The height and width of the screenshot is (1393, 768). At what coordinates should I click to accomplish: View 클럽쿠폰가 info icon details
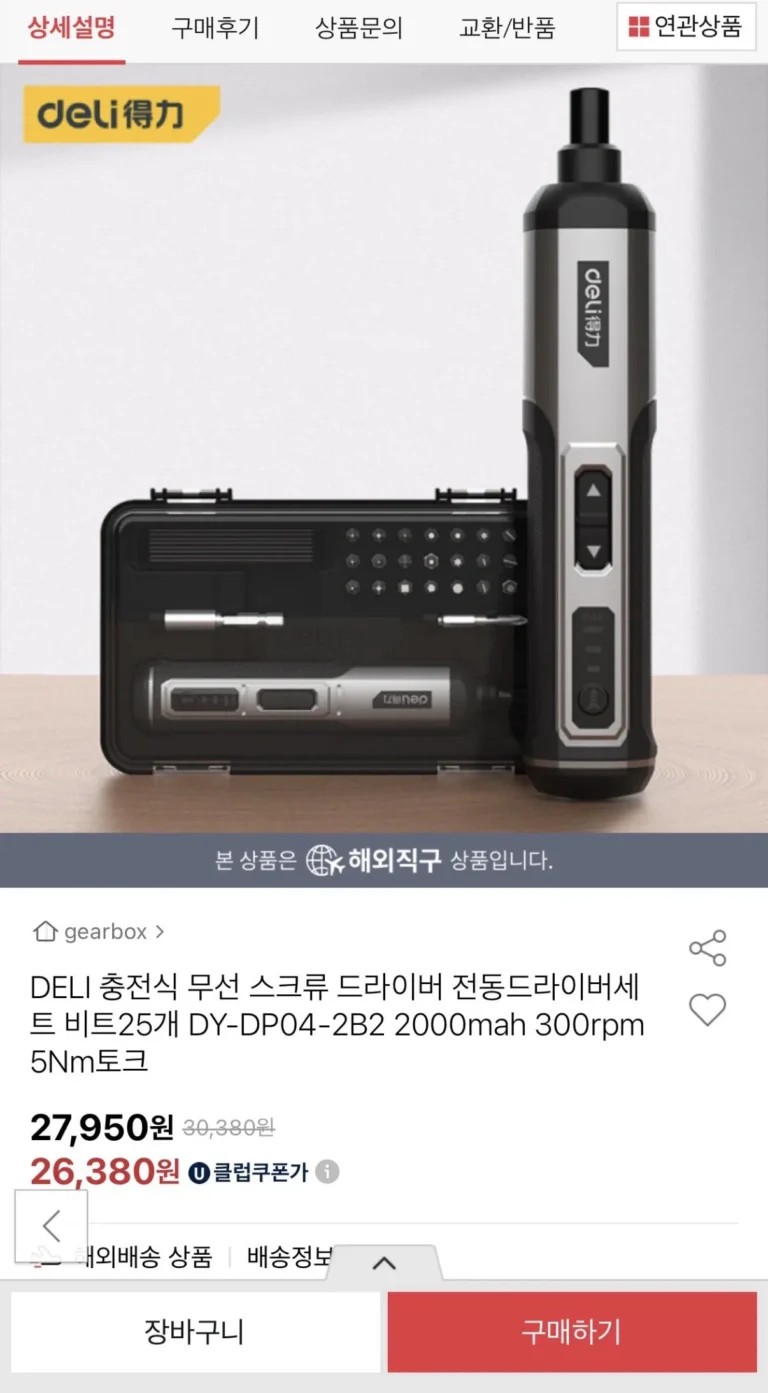click(327, 1172)
